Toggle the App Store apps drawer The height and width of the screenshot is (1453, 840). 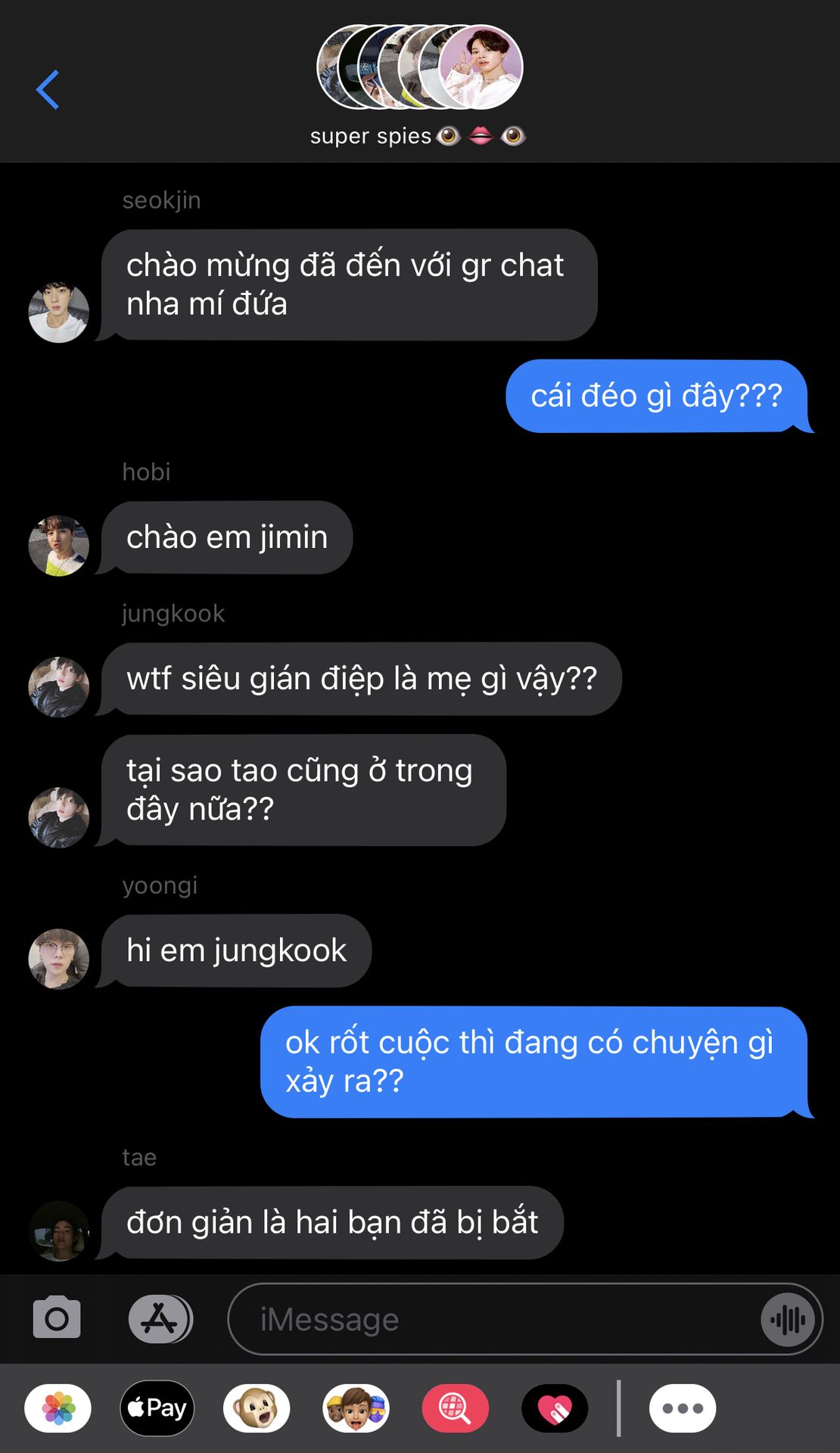point(160,1319)
